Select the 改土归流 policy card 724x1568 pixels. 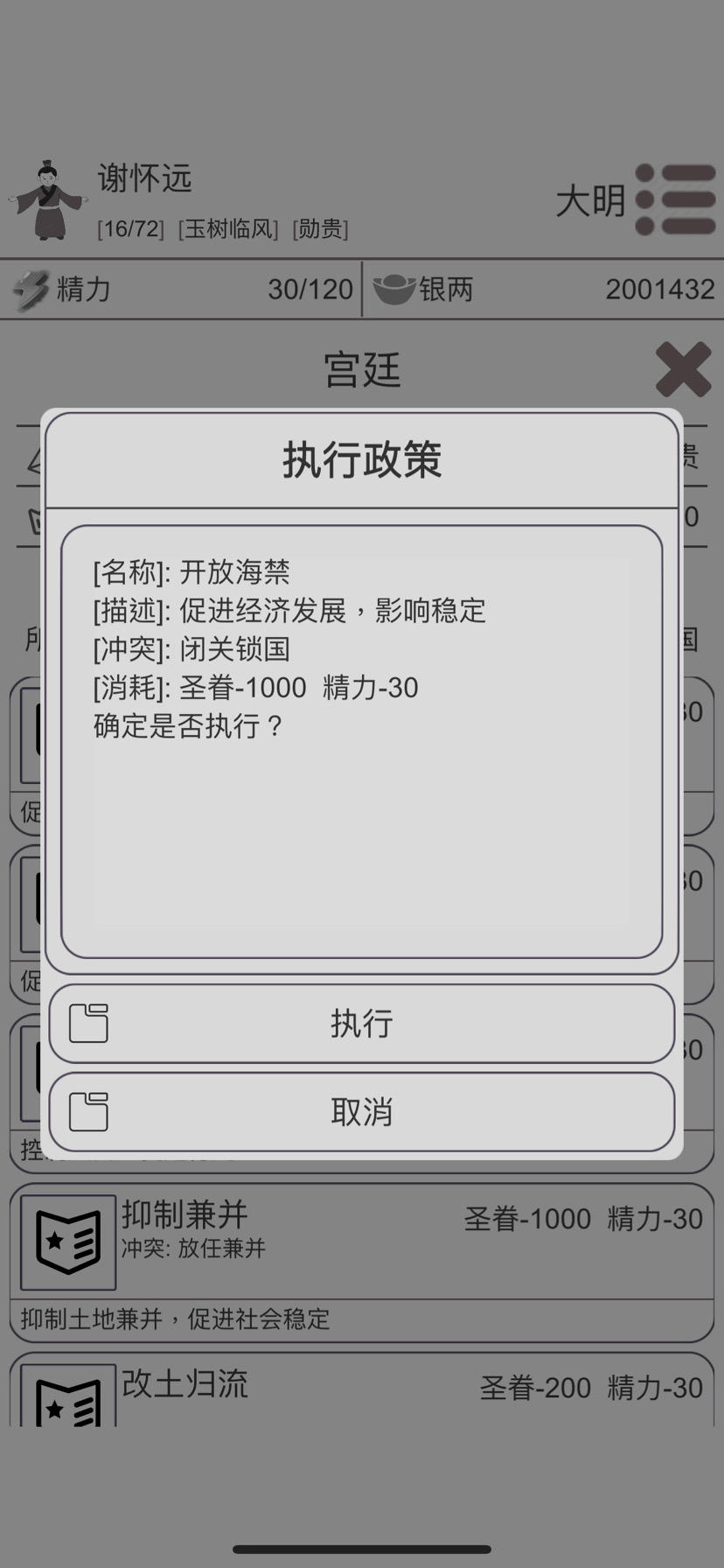[x=362, y=1389]
